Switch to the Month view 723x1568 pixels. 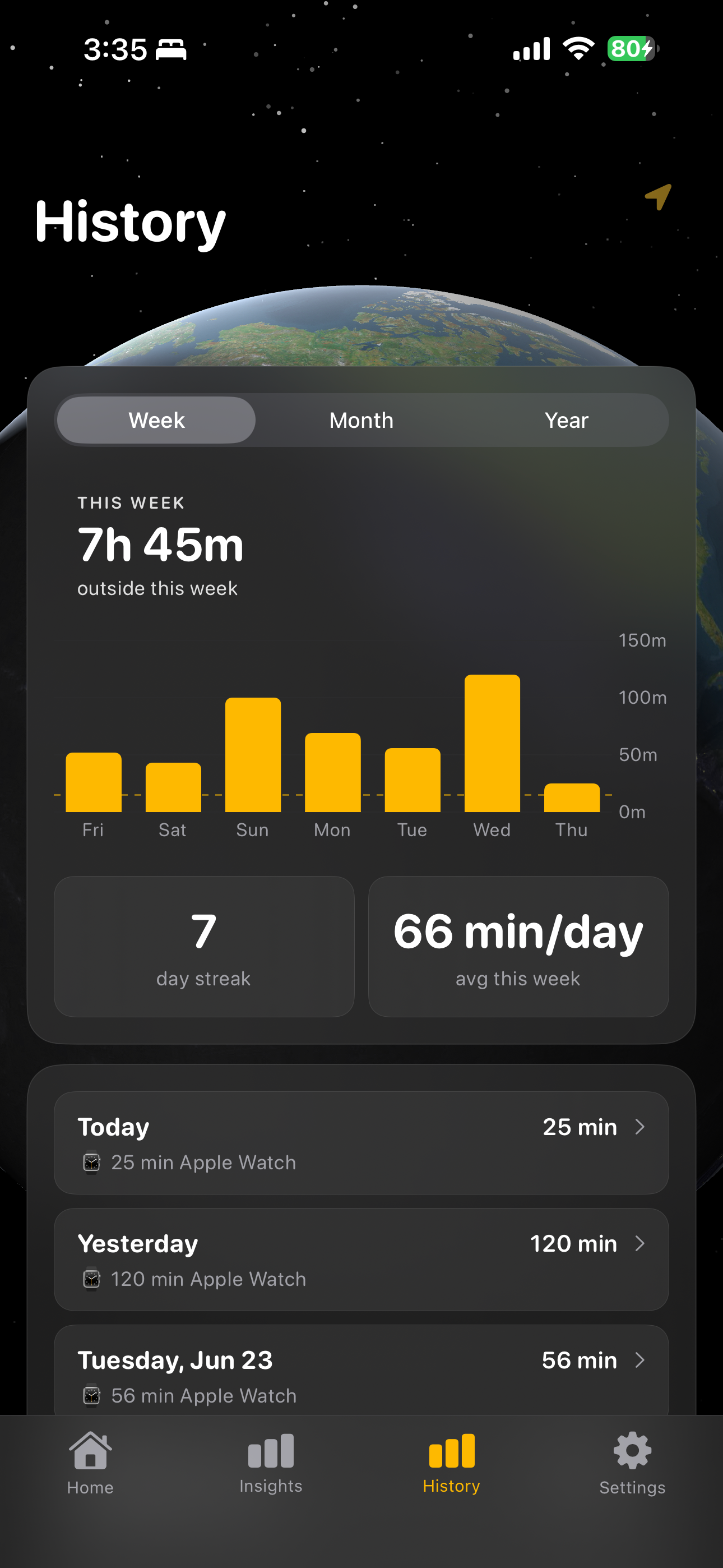tap(361, 420)
